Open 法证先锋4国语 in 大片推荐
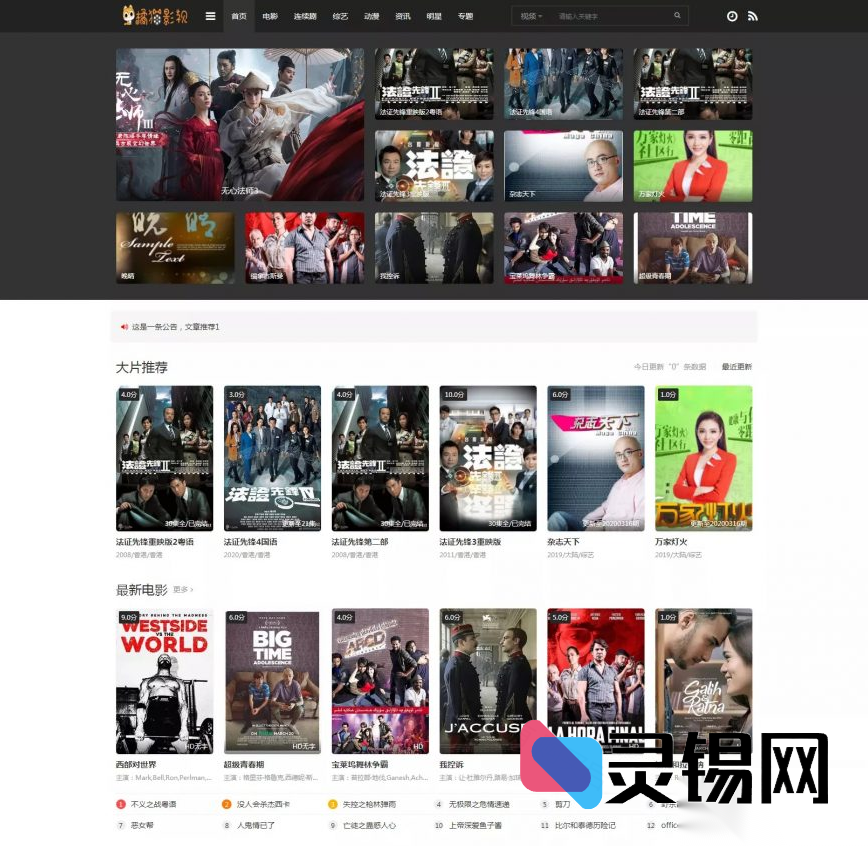 [272, 458]
